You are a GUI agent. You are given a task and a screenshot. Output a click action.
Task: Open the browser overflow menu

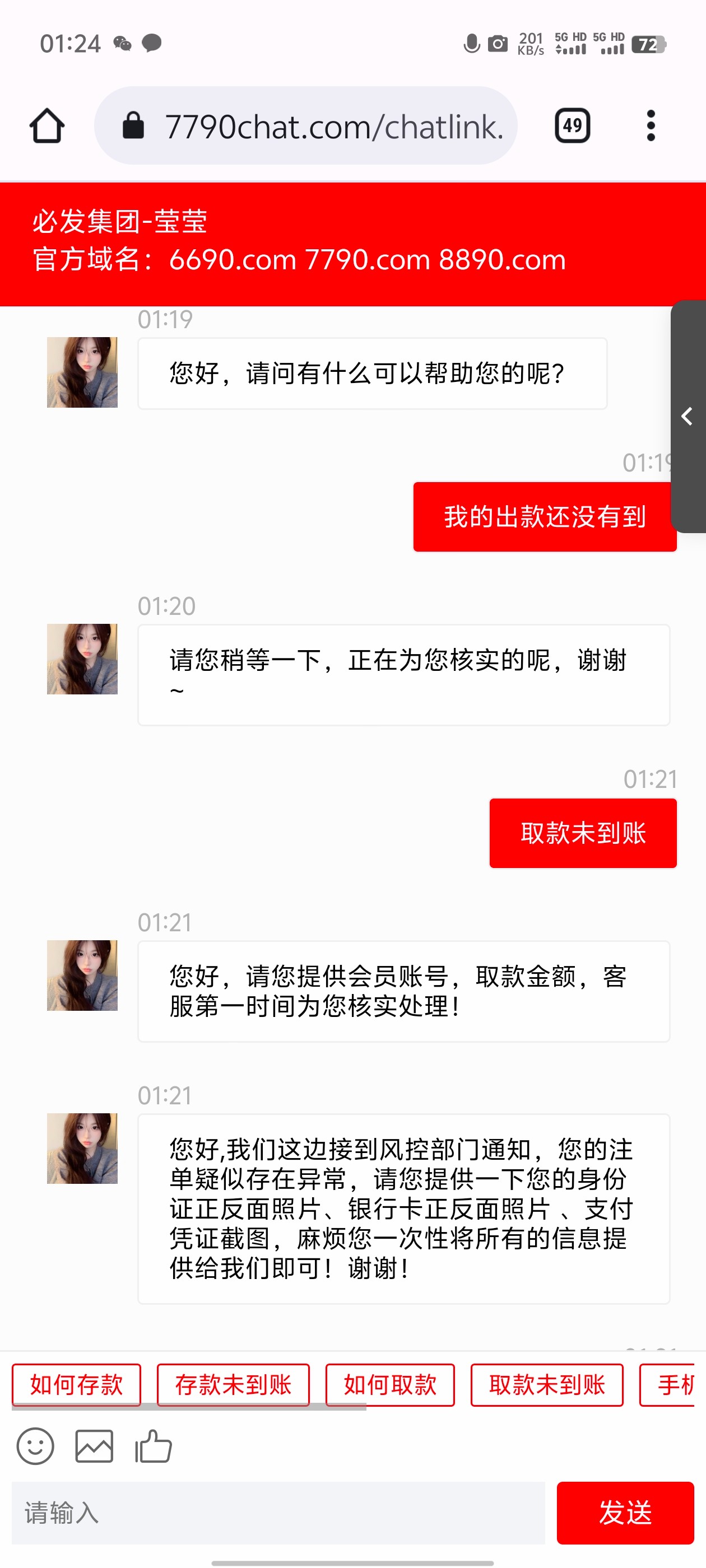click(651, 126)
